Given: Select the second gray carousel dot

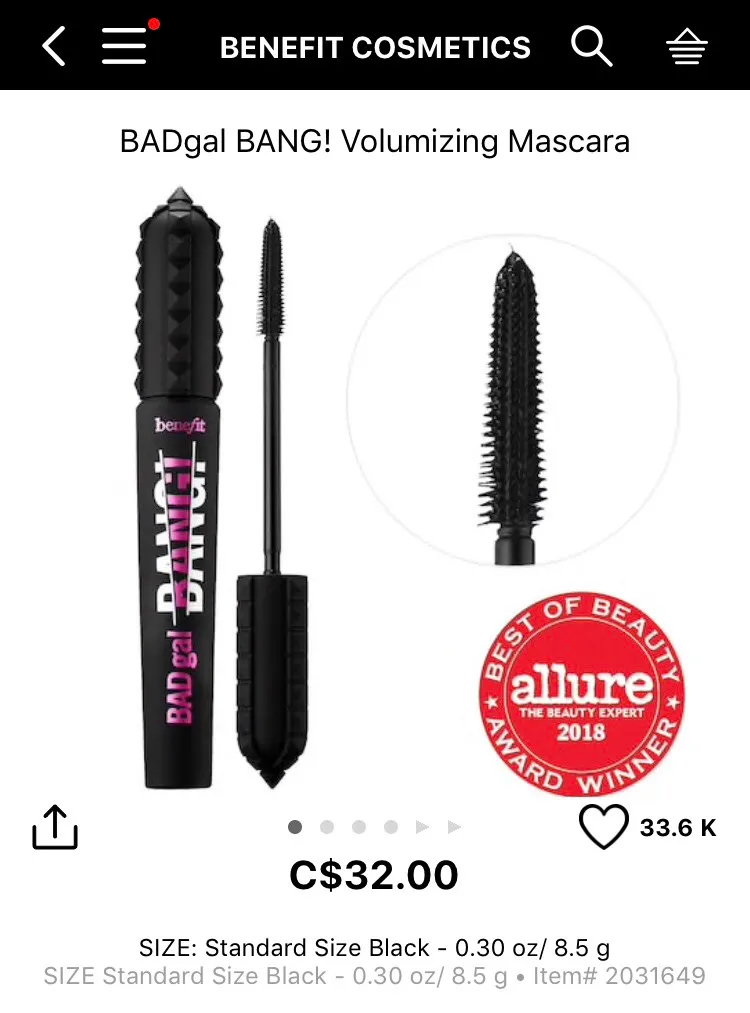Looking at the screenshot, I should coord(327,828).
